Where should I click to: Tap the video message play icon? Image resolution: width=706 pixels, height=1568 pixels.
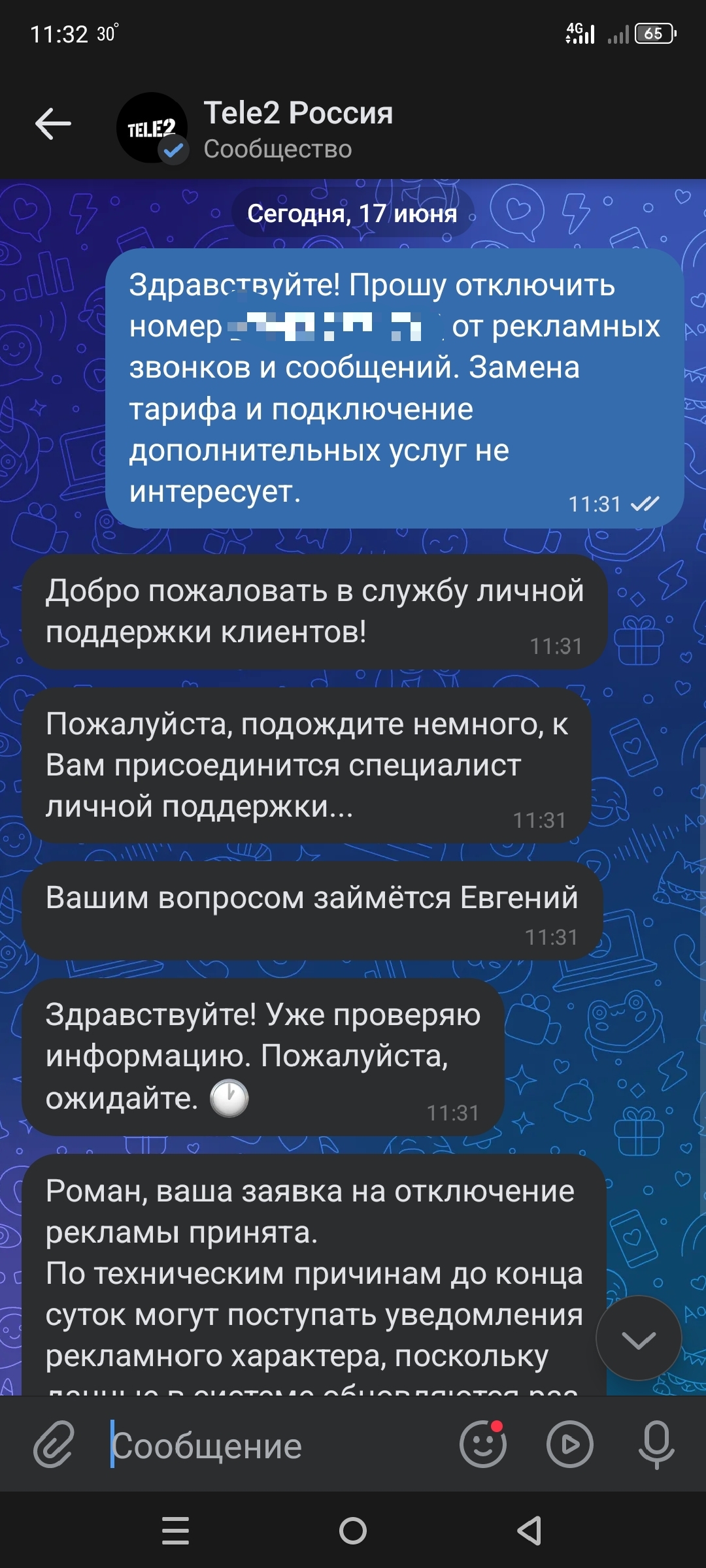pos(569,1445)
